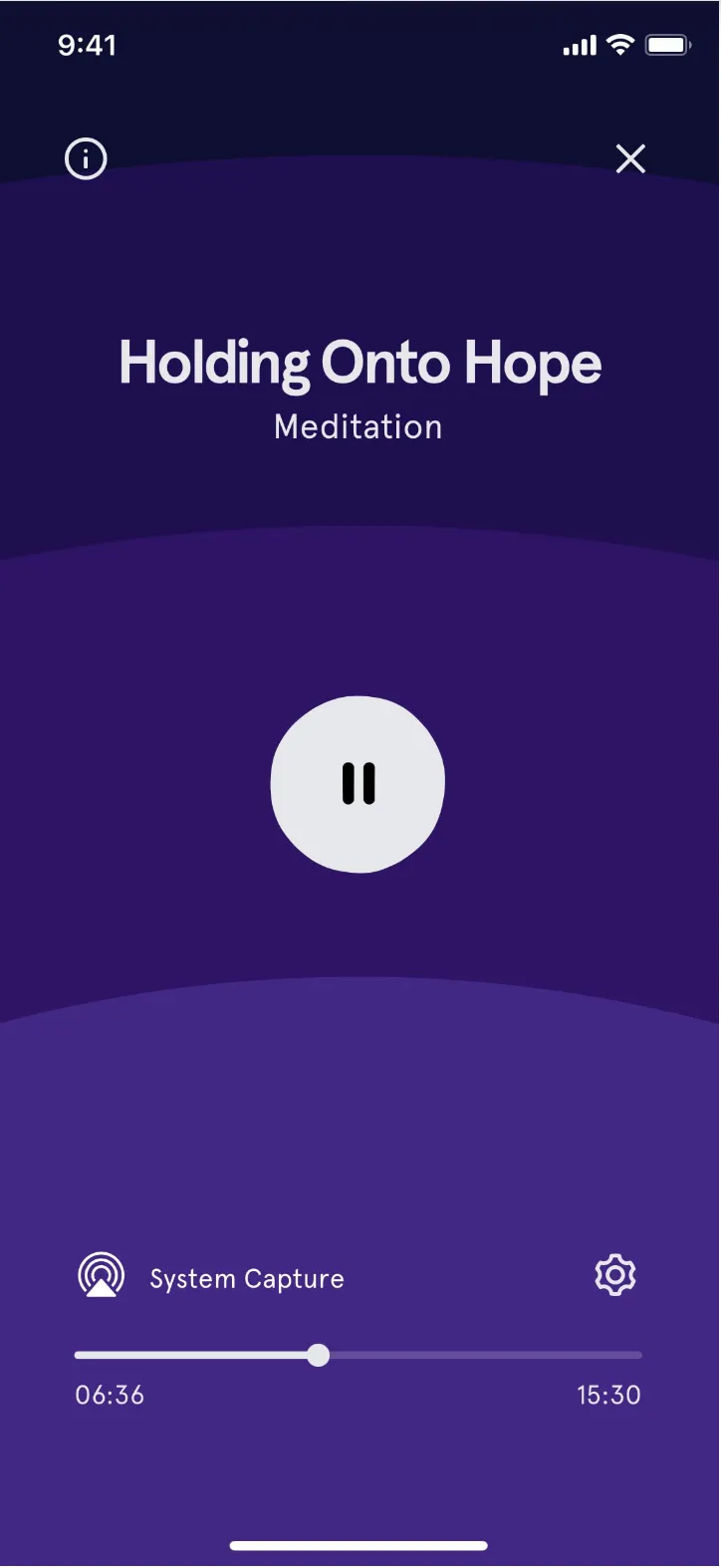Open the info icon for this meditation
Viewport: 721px width, 1568px height.
pyautogui.click(x=86, y=158)
